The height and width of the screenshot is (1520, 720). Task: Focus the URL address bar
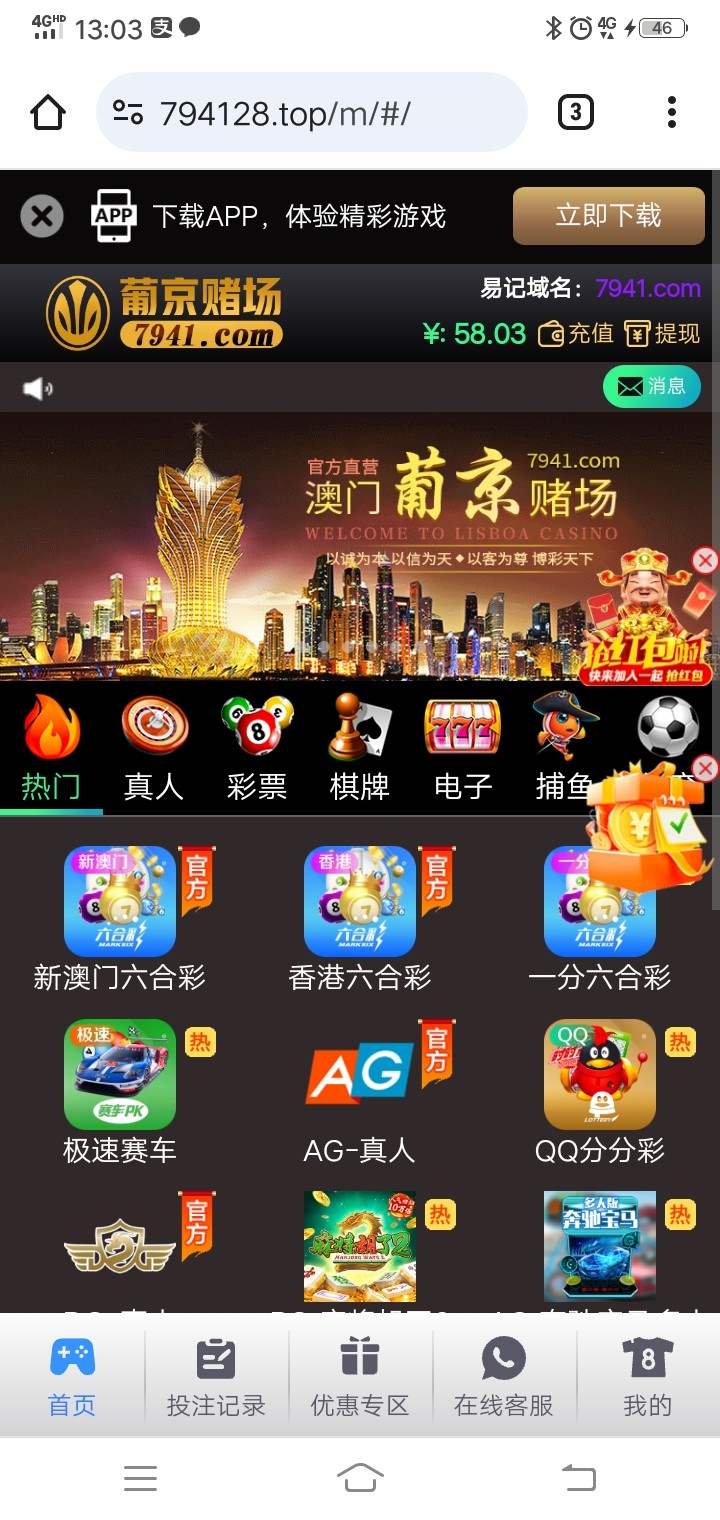click(310, 113)
